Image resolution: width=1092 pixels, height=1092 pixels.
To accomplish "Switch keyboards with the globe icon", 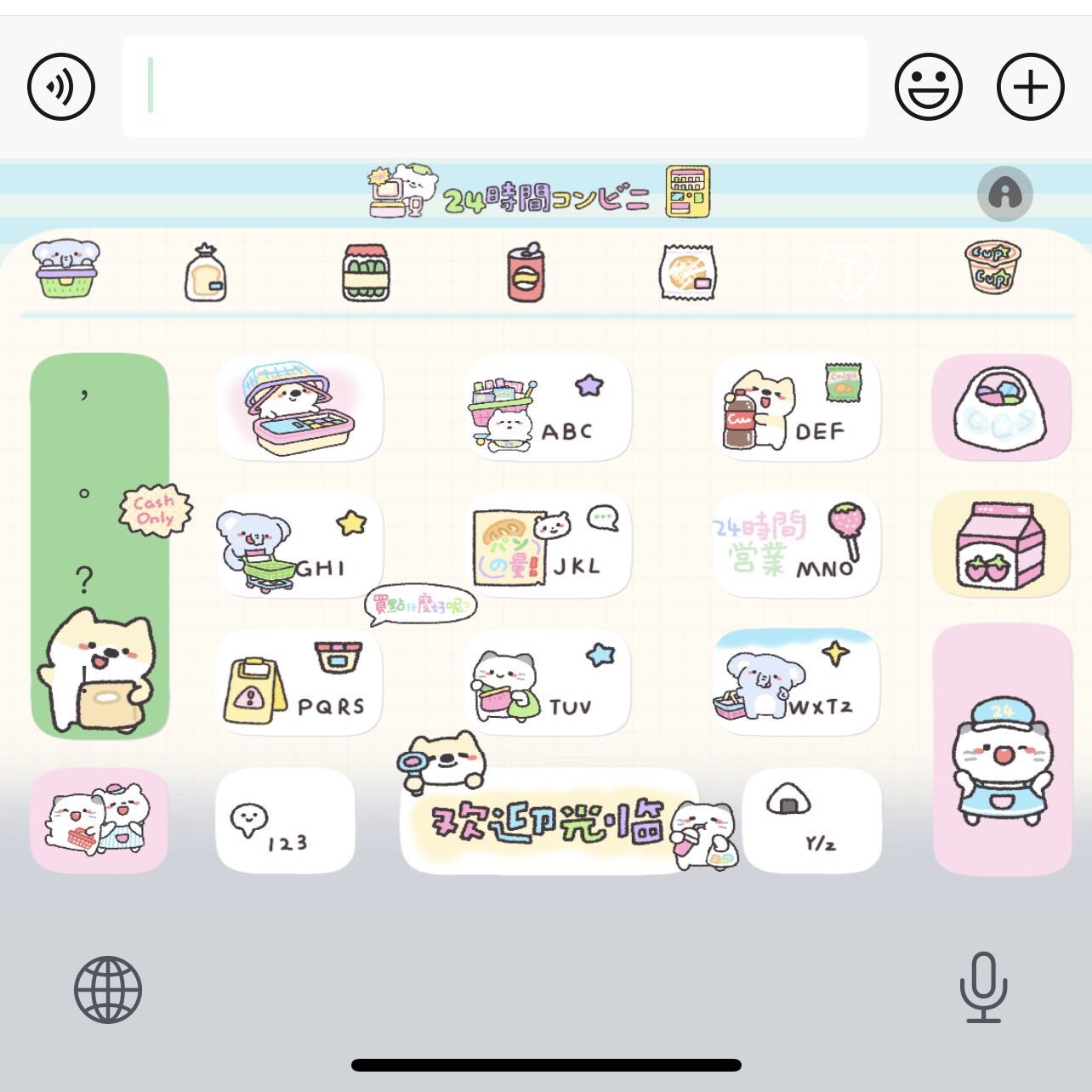I will pyautogui.click(x=108, y=990).
